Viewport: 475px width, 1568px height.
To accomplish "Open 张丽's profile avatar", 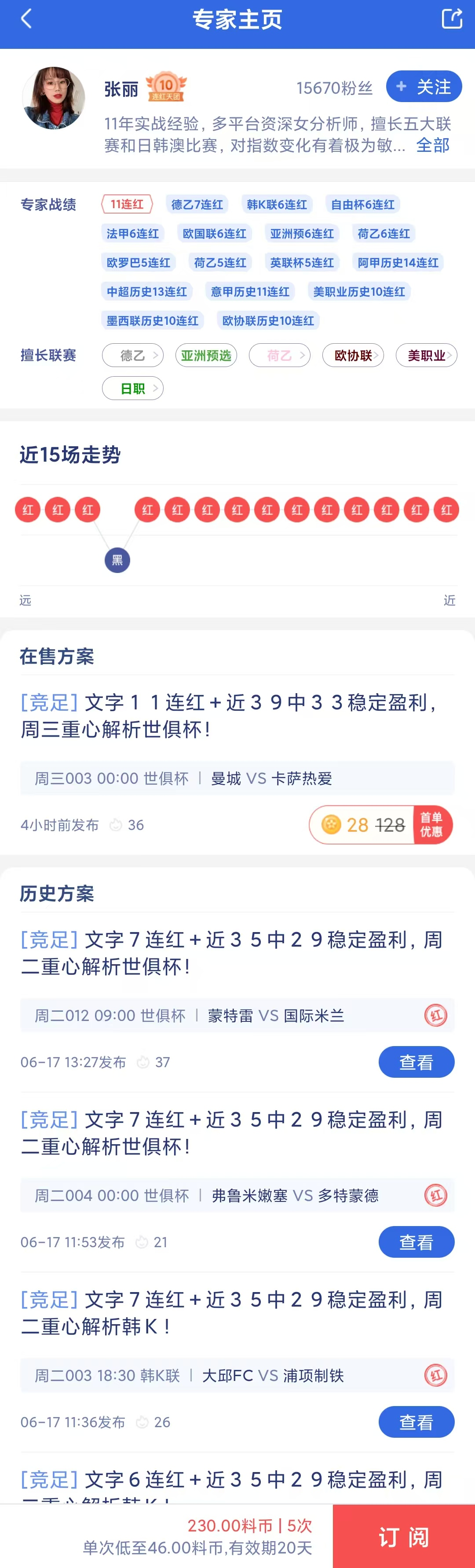I will click(x=54, y=98).
